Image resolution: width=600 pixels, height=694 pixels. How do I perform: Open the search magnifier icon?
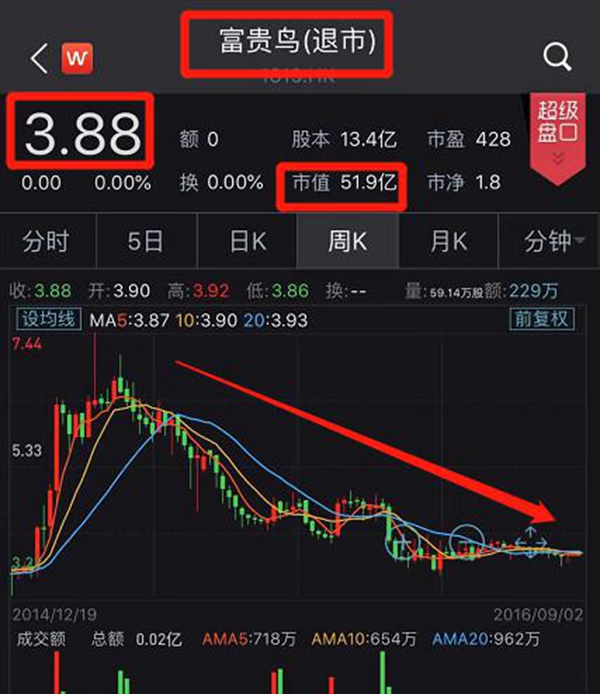[557, 57]
